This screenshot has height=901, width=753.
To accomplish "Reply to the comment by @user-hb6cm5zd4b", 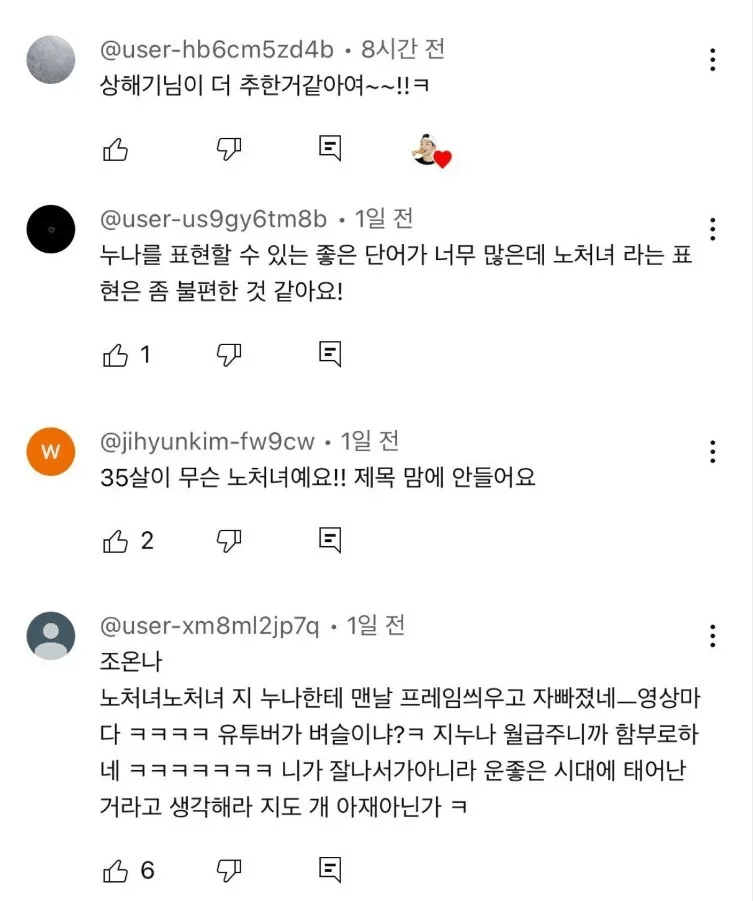I will [330, 149].
